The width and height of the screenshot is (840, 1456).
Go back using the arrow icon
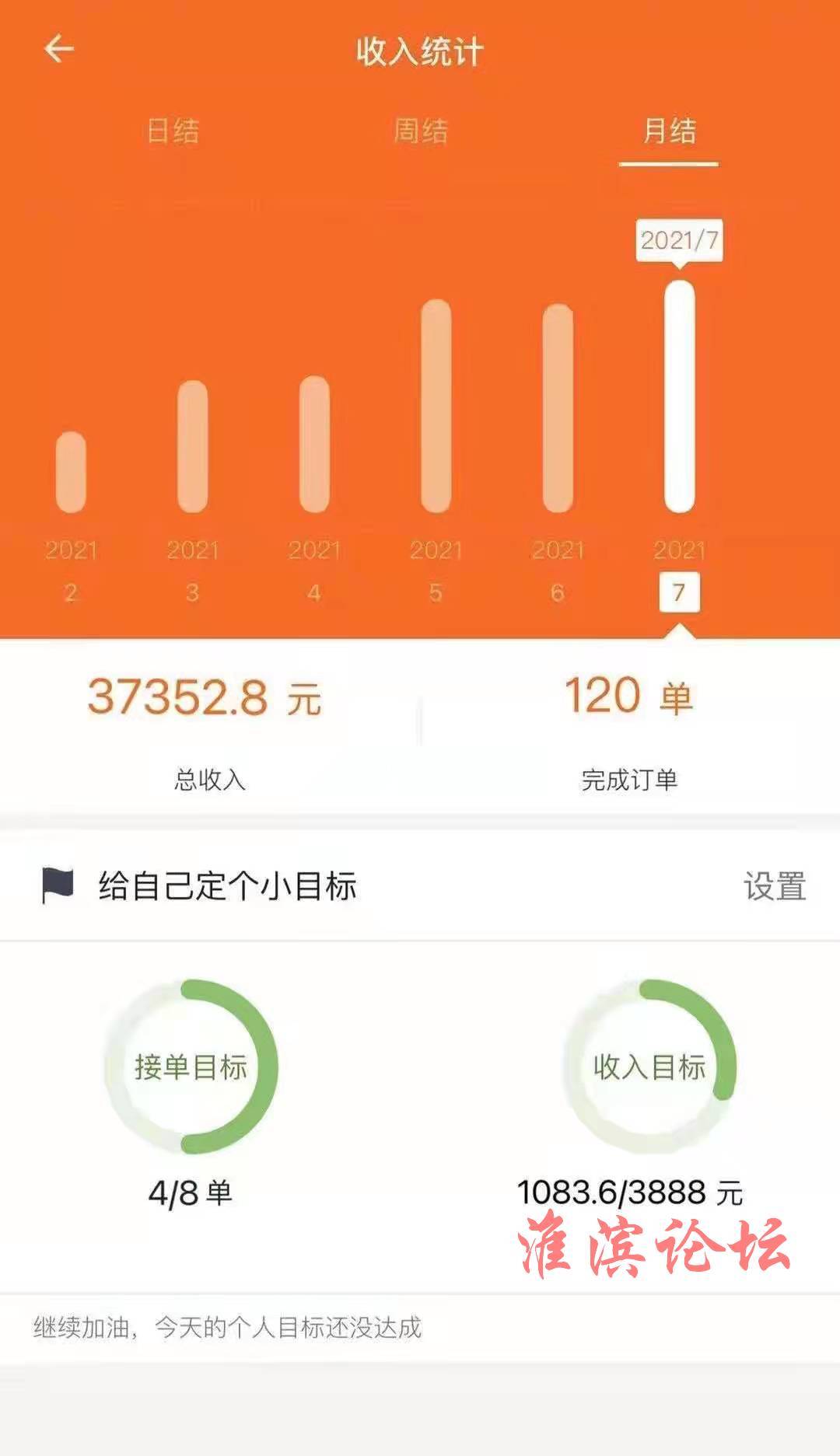point(58,50)
